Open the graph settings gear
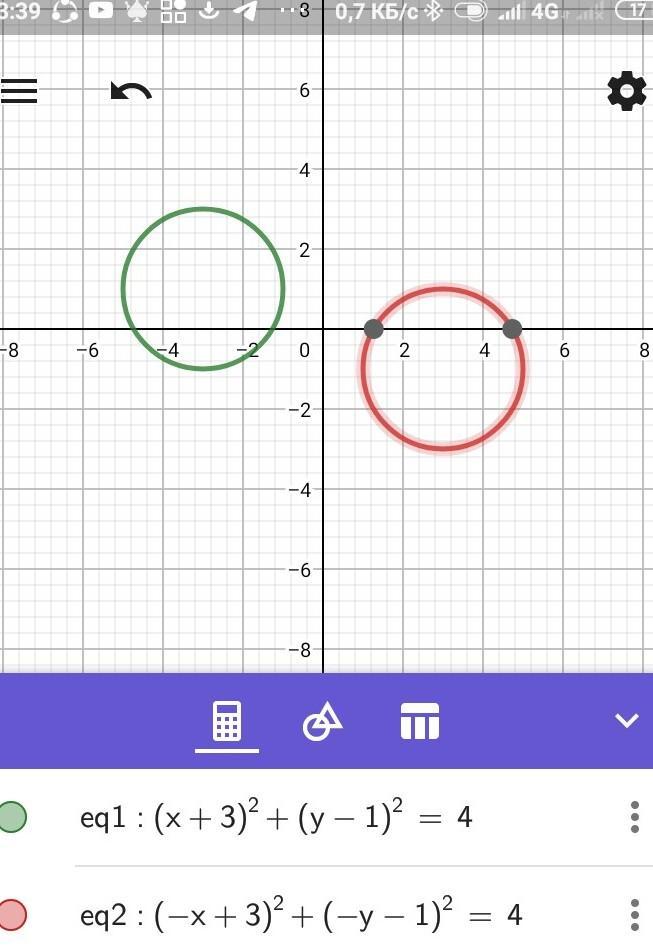This screenshot has height=952, width=653. pos(627,92)
